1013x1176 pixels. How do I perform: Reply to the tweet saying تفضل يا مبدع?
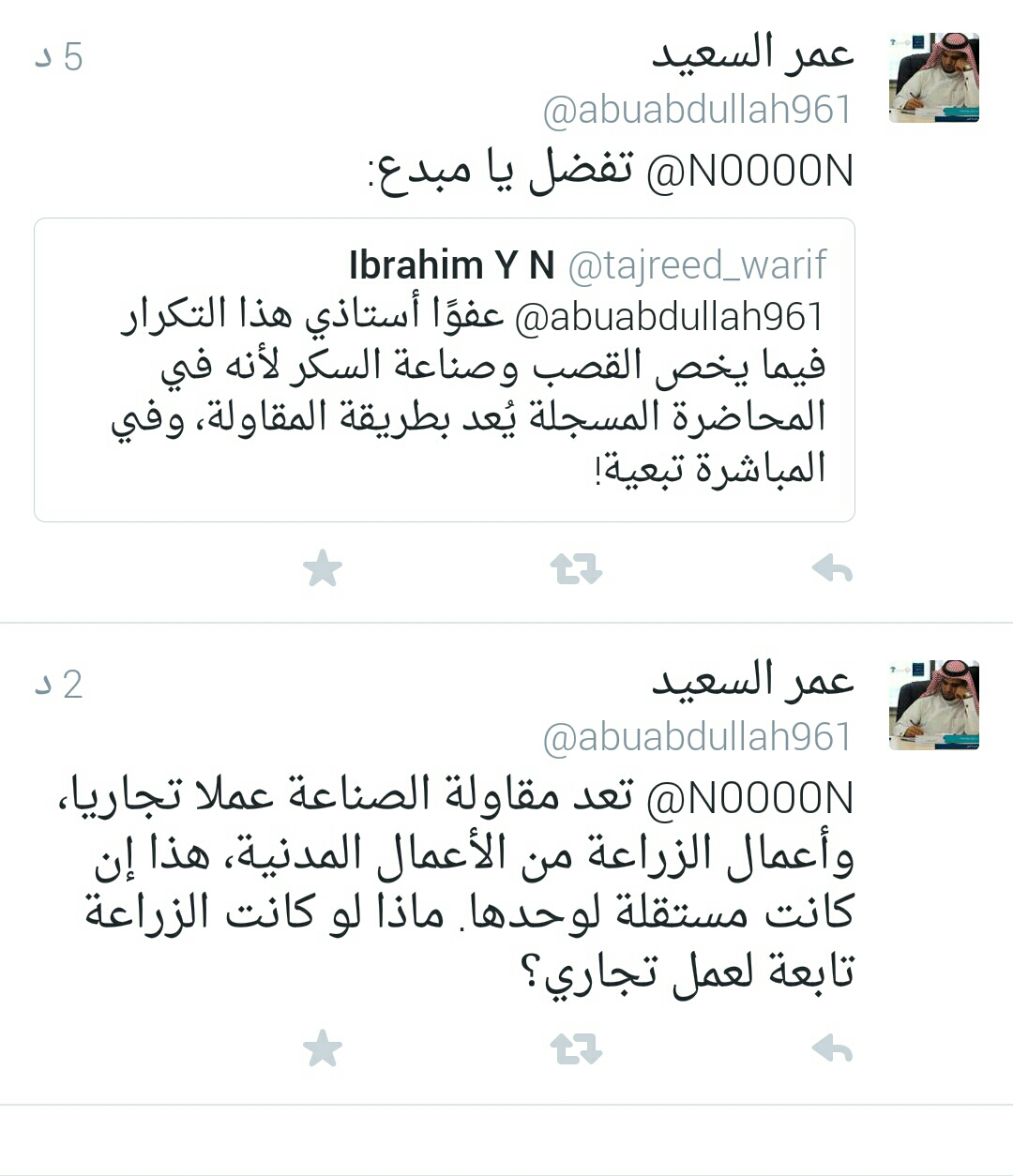831,568
